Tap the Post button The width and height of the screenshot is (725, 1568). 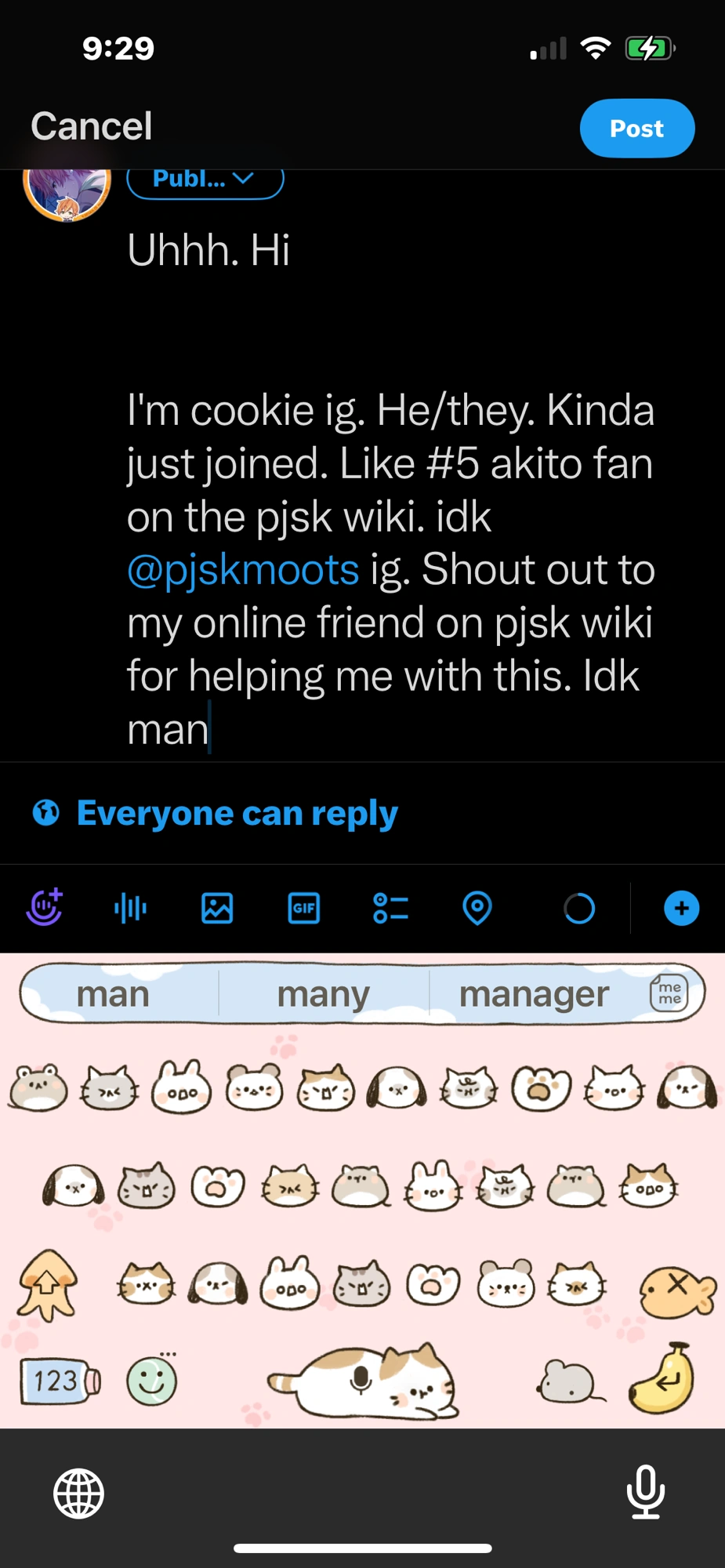636,128
